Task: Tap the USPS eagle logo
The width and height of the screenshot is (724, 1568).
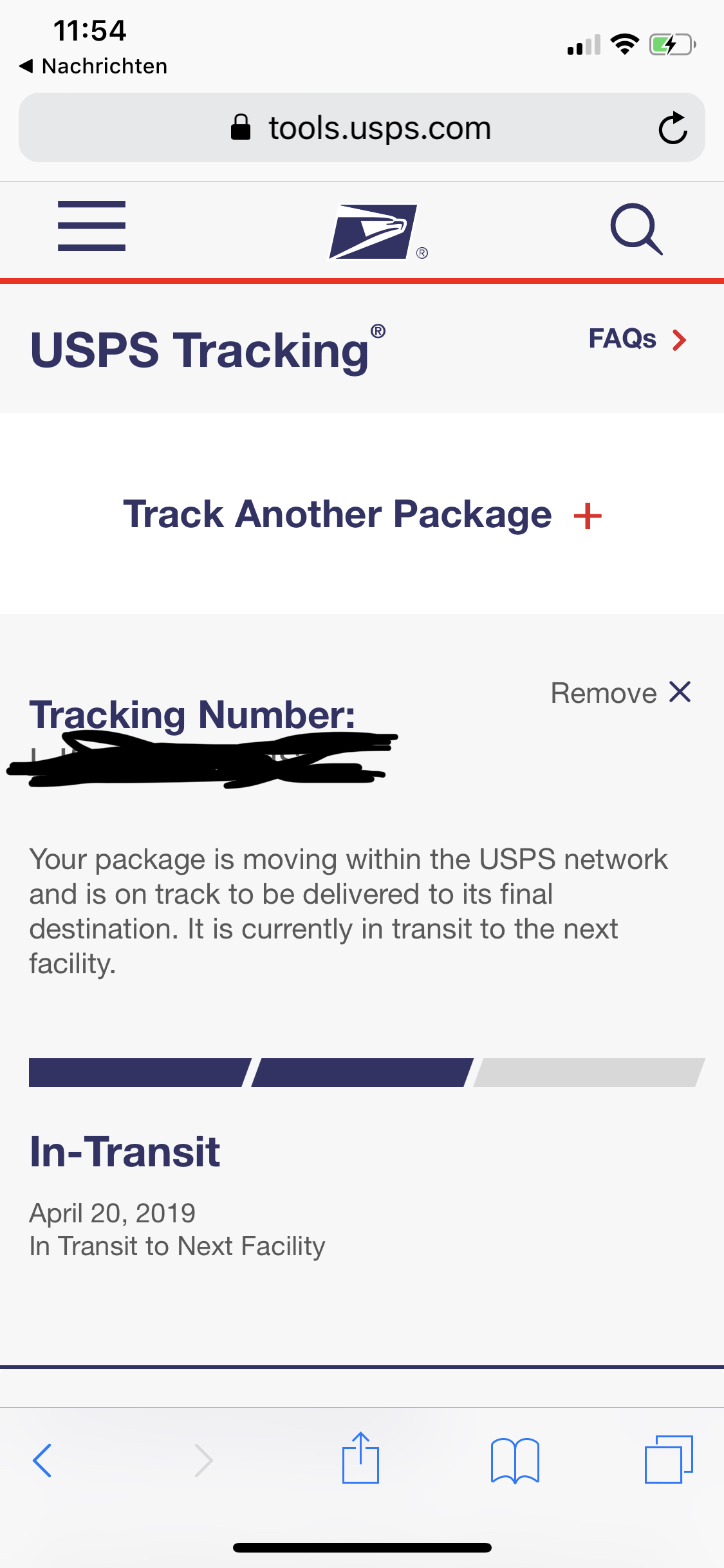Action: [x=375, y=232]
